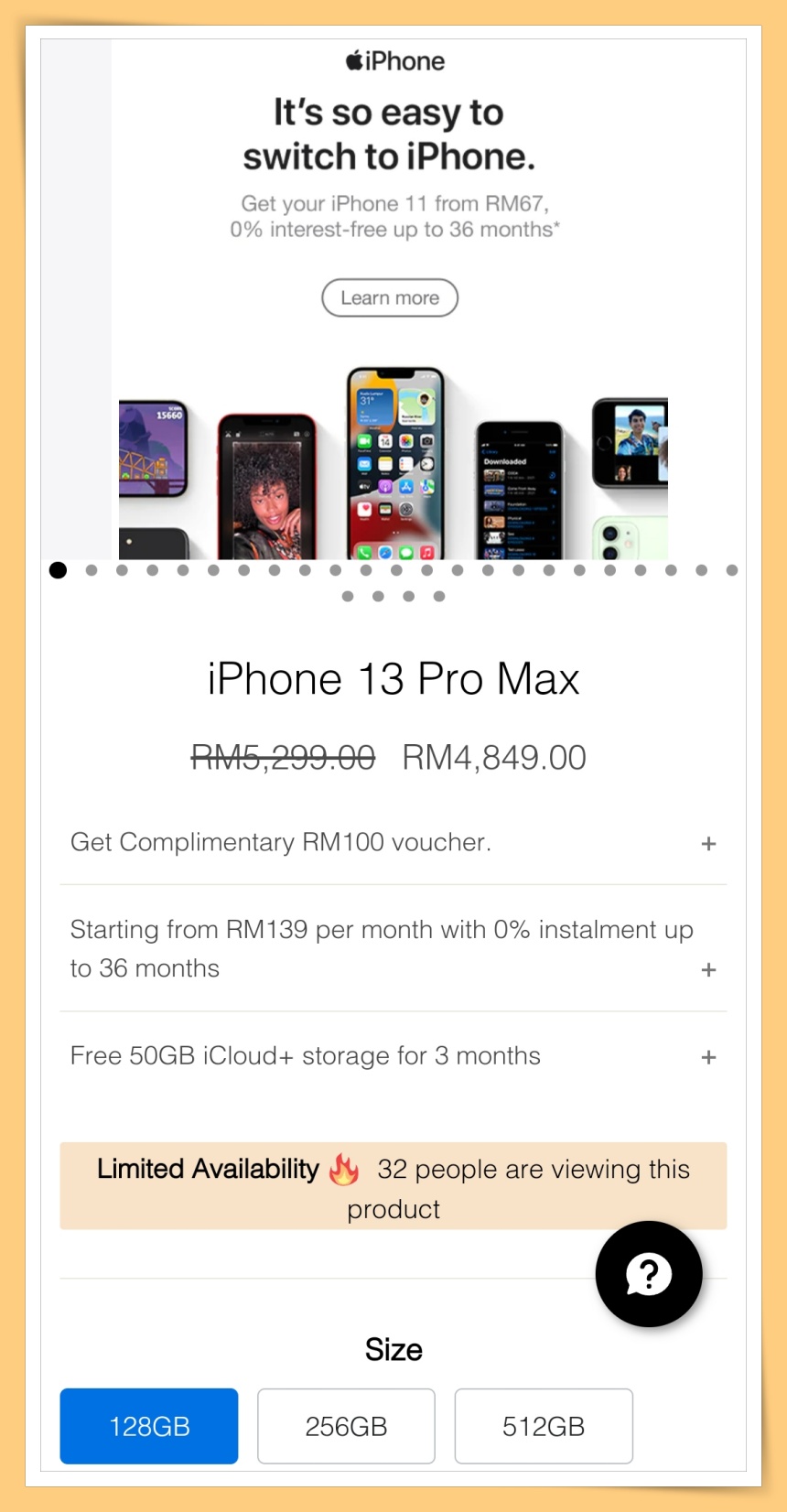787x1512 pixels.
Task: Expand the RM139 per month instalment details
Action: pos(707,969)
